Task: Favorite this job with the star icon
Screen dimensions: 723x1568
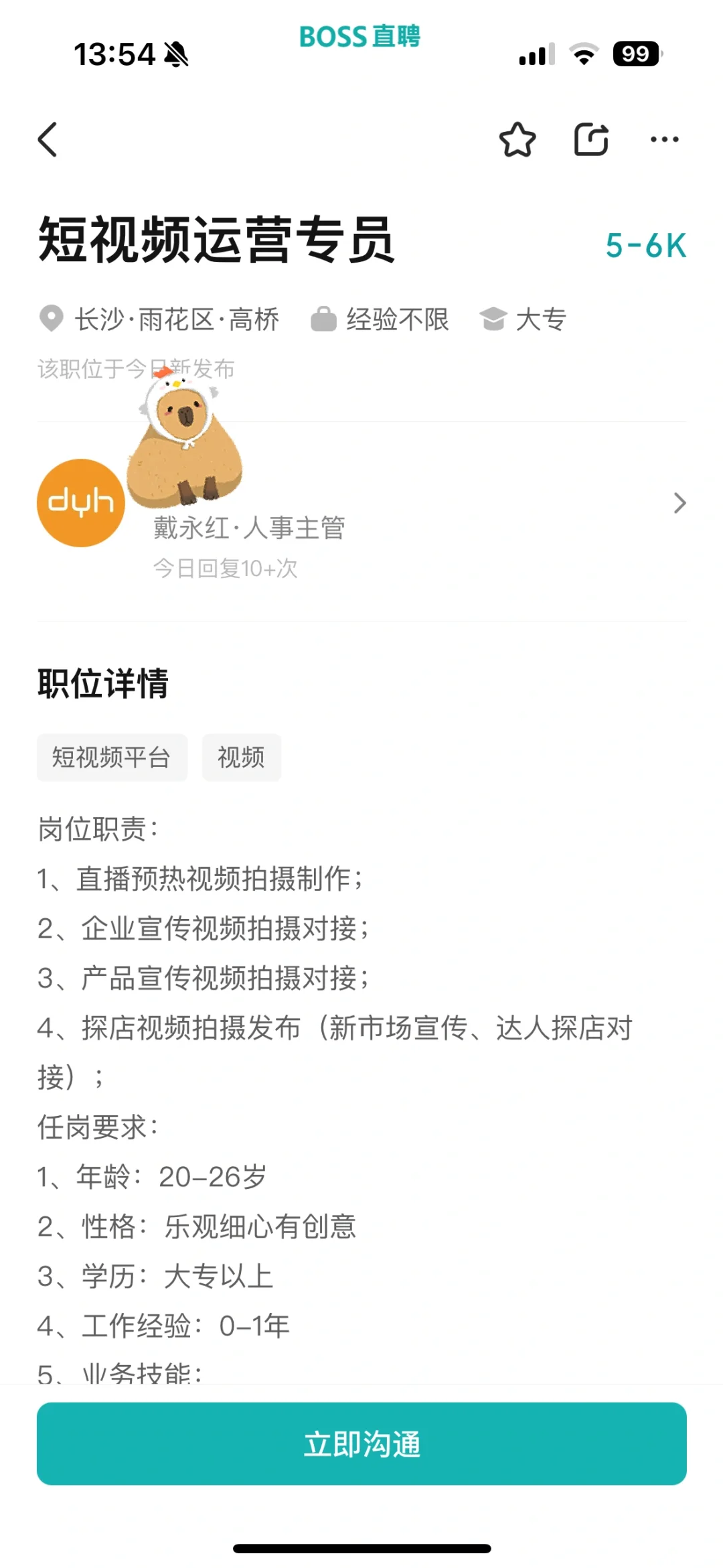Action: click(517, 139)
